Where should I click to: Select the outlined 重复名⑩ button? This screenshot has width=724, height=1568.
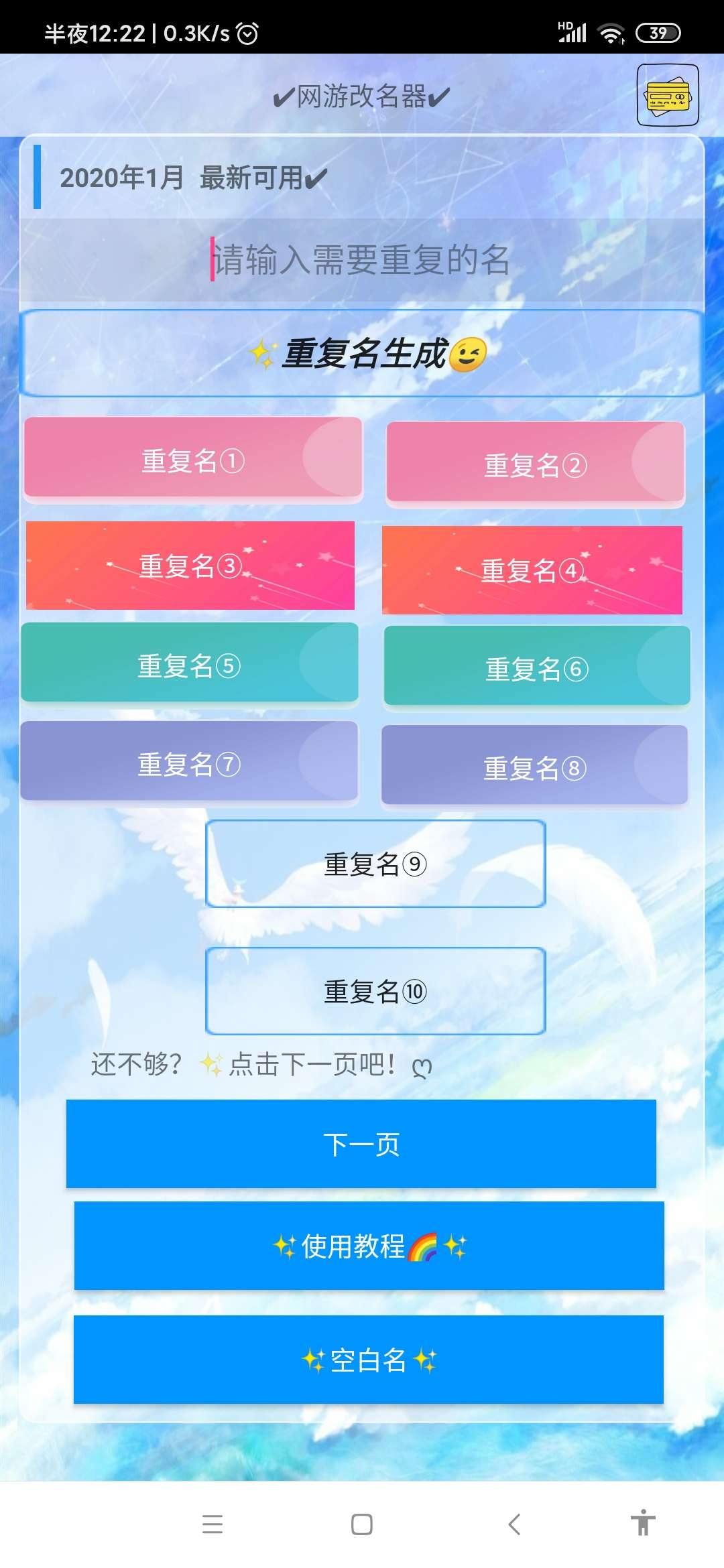(x=375, y=991)
